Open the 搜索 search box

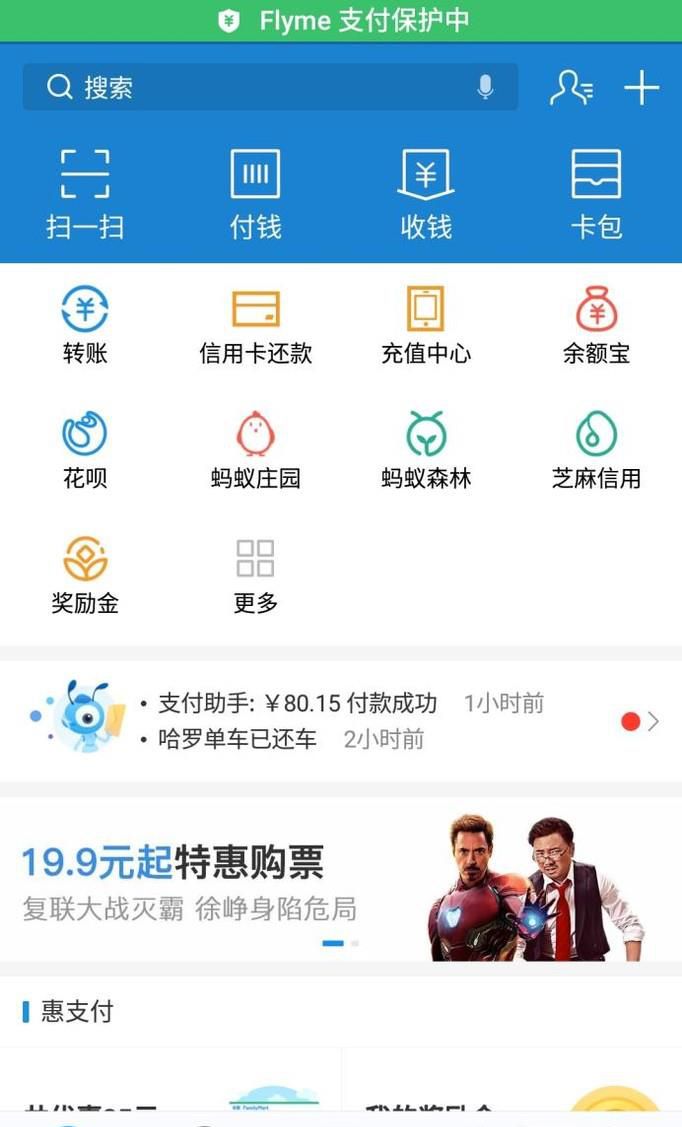250,88
